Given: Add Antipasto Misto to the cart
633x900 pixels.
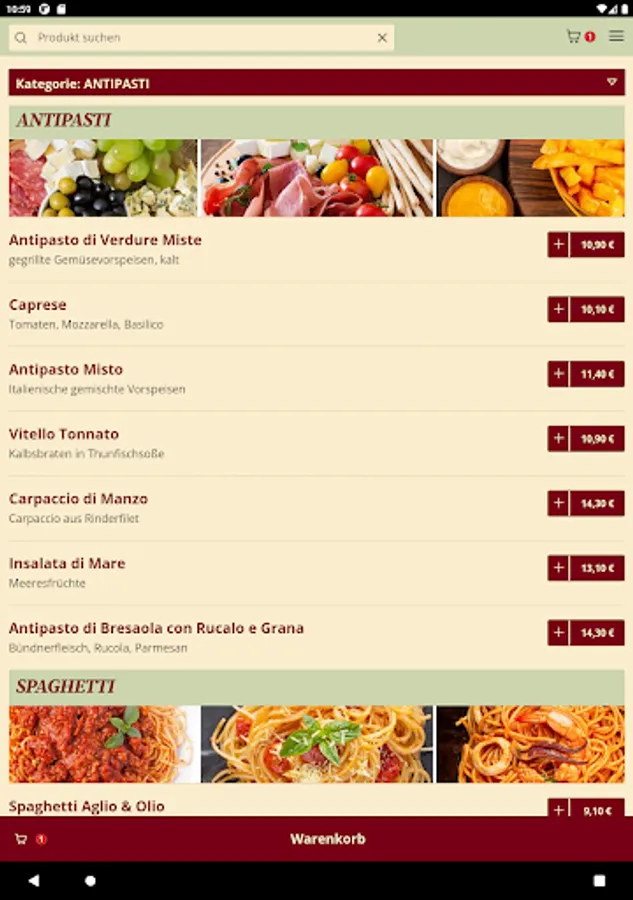Looking at the screenshot, I should pyautogui.click(x=558, y=374).
